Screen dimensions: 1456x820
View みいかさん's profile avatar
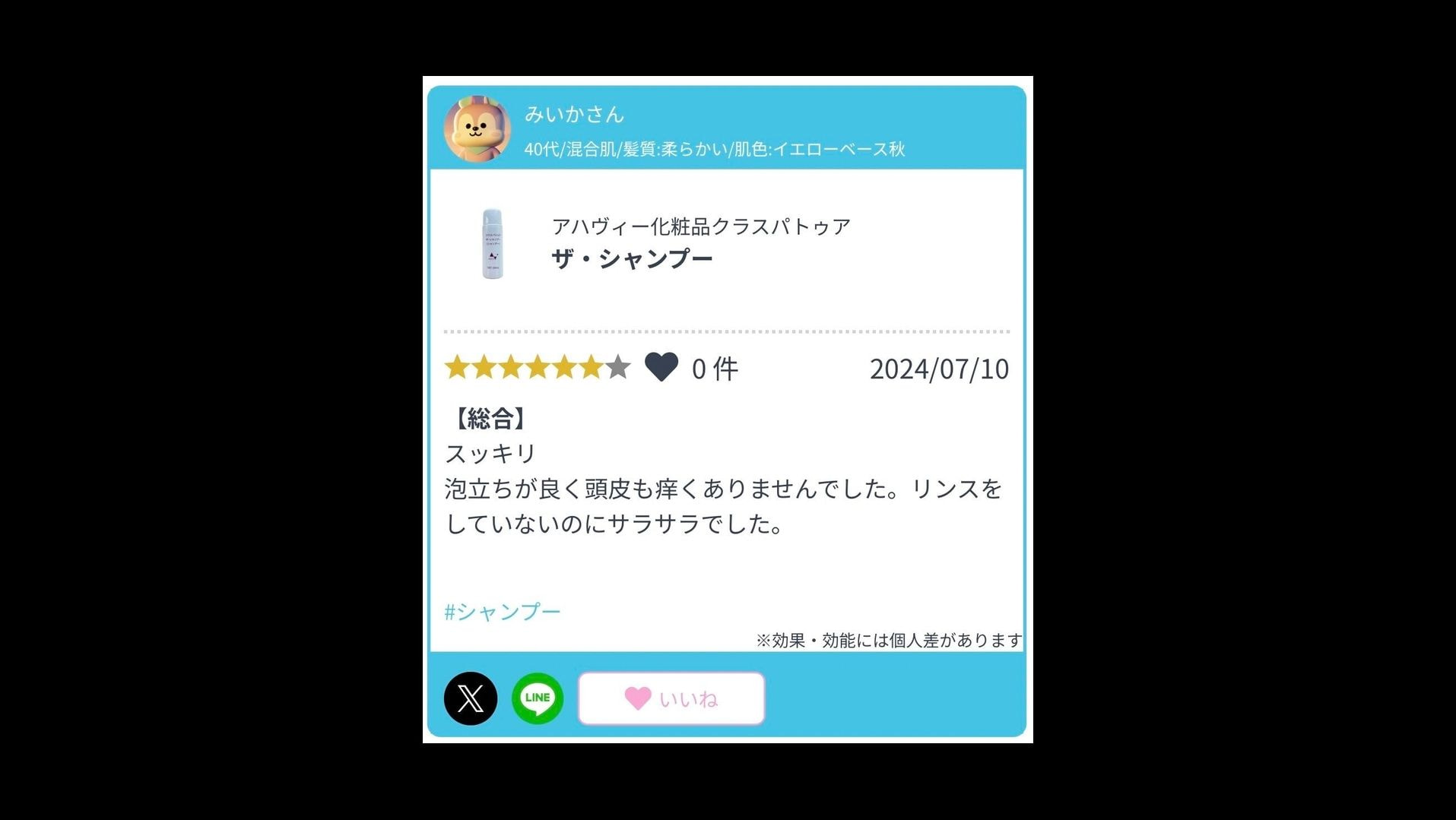click(x=477, y=128)
